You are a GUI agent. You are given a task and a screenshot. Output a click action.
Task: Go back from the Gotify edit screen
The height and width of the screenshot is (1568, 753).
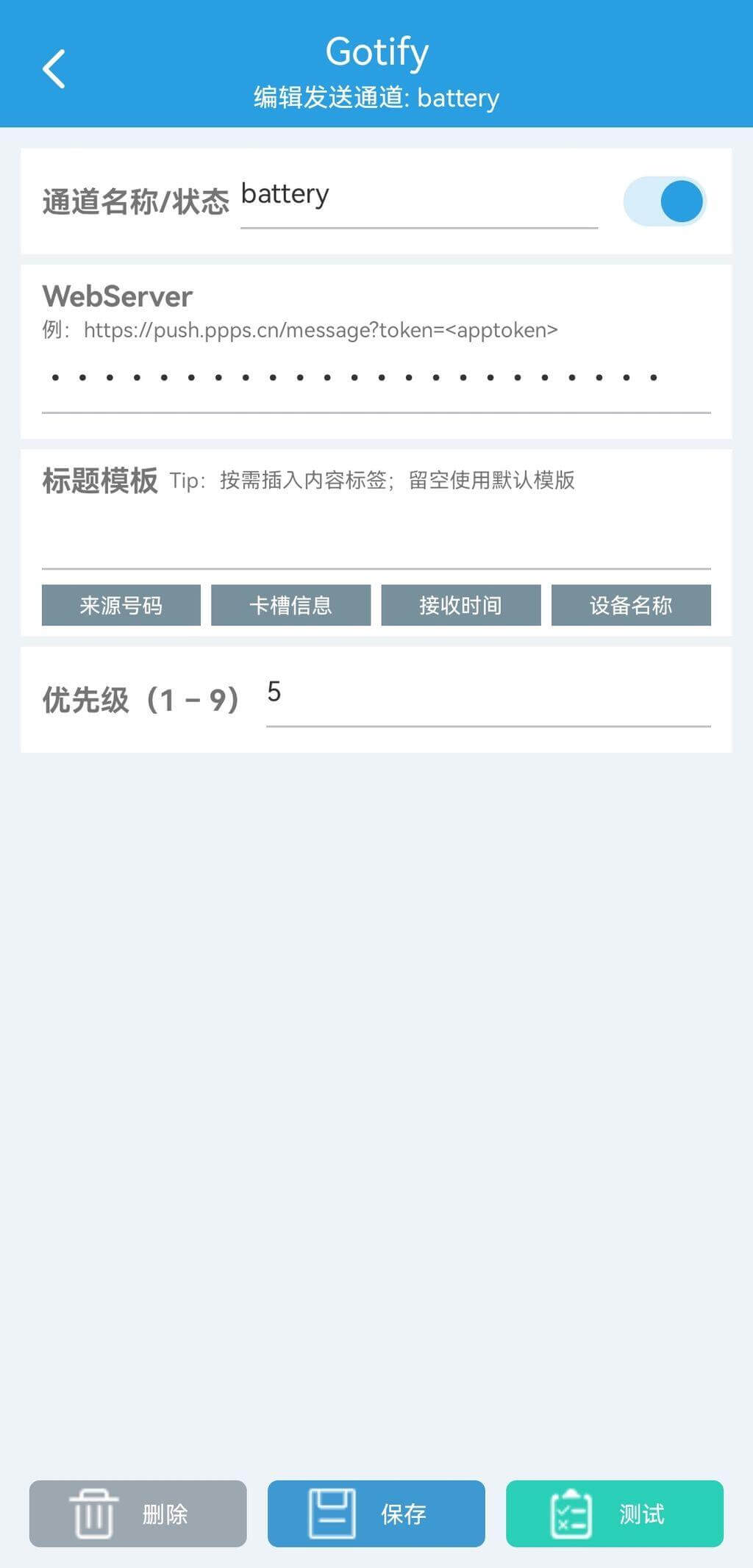(x=54, y=68)
